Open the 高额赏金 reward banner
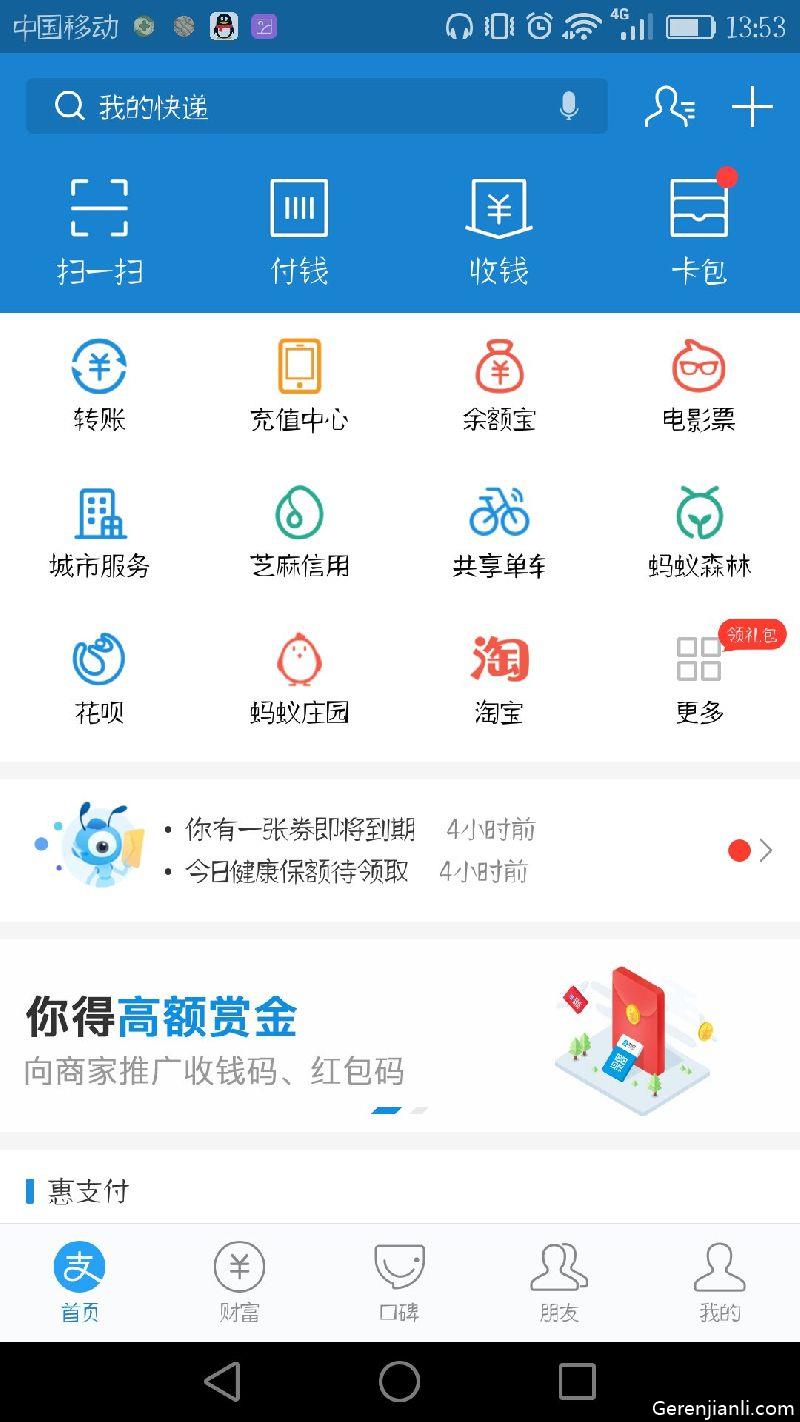The image size is (800, 1422). coord(400,1035)
